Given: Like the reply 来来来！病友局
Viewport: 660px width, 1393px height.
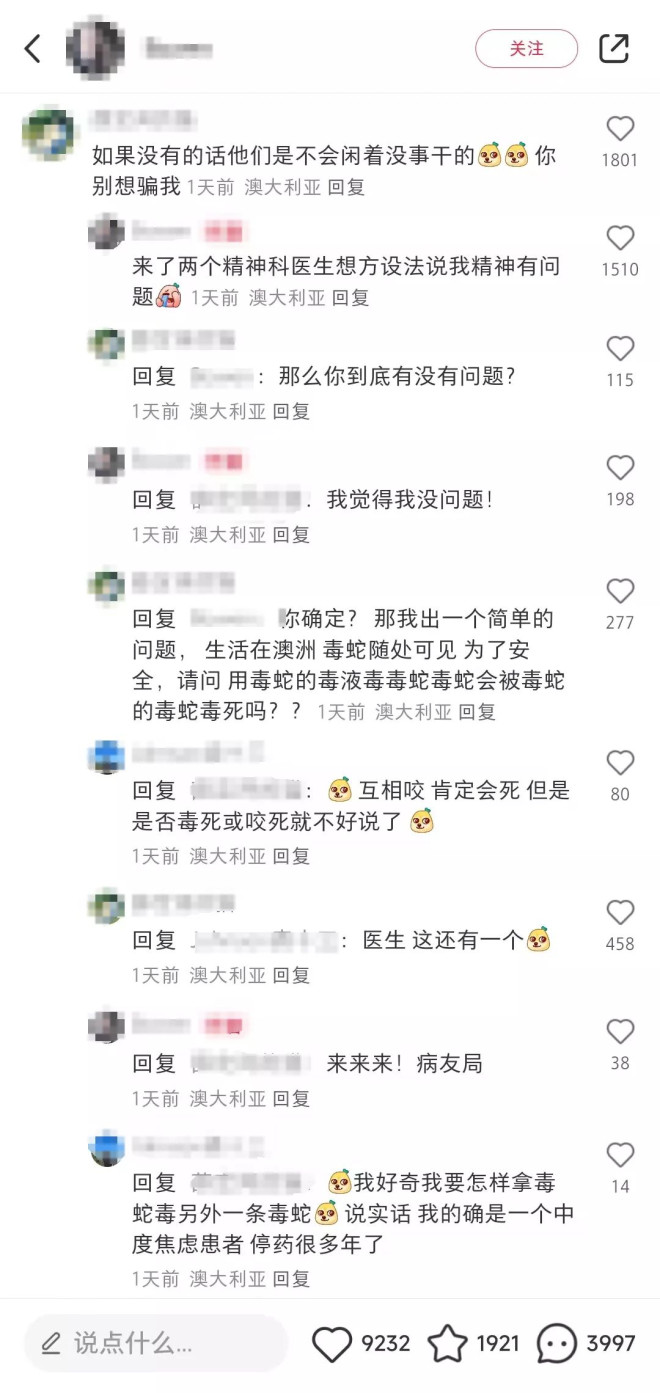Looking at the screenshot, I should point(620,1032).
